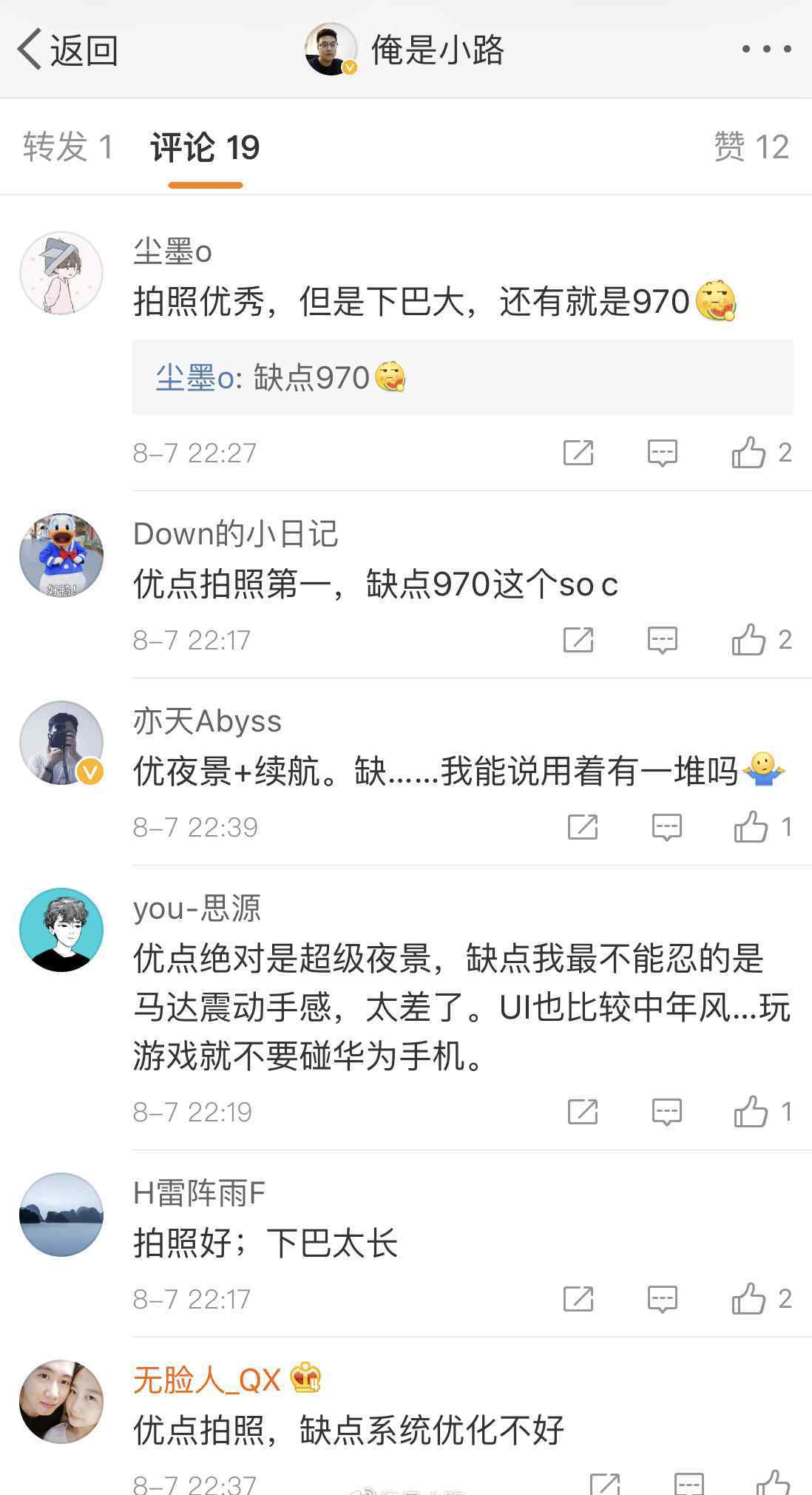Switch to the 转发 tab

(x=67, y=146)
